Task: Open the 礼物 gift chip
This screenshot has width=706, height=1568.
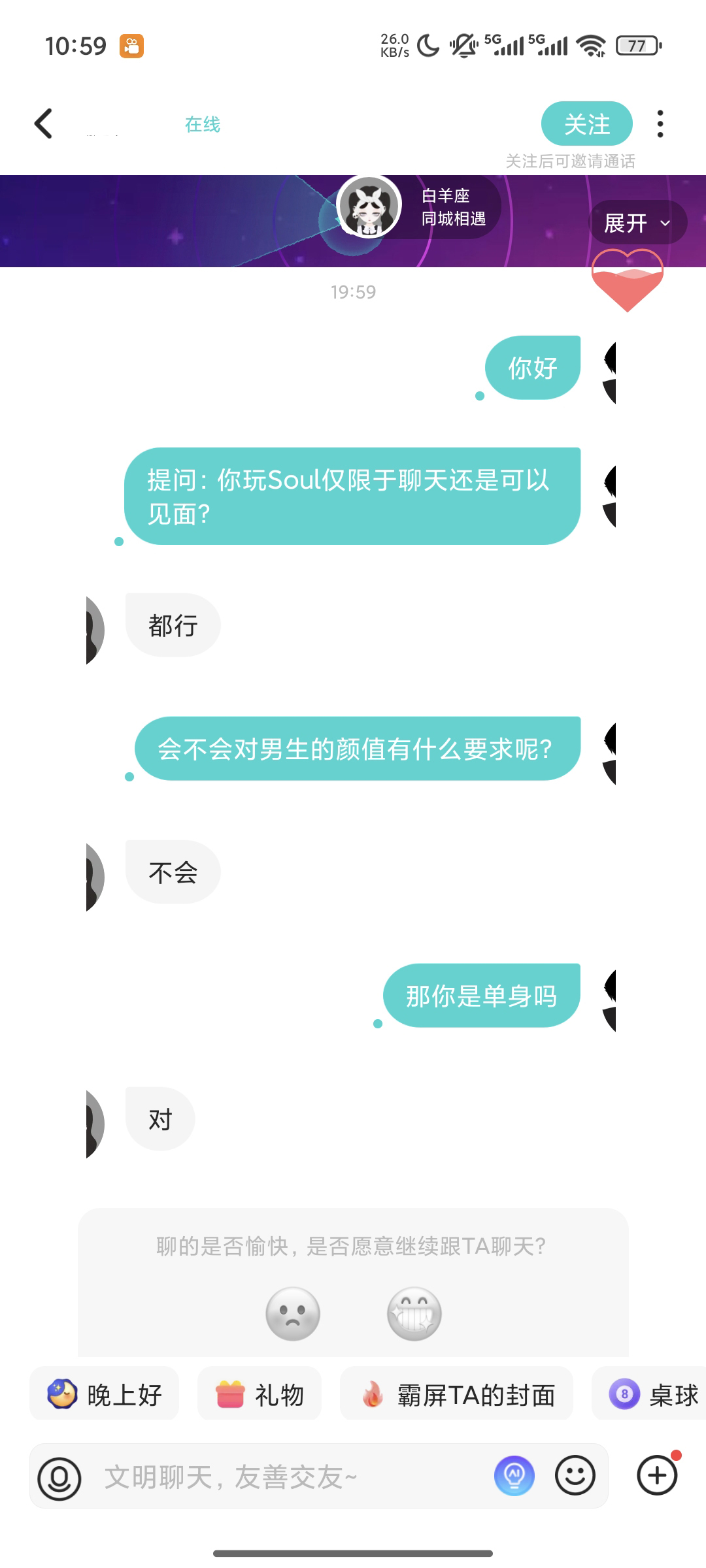Action: 260,1395
